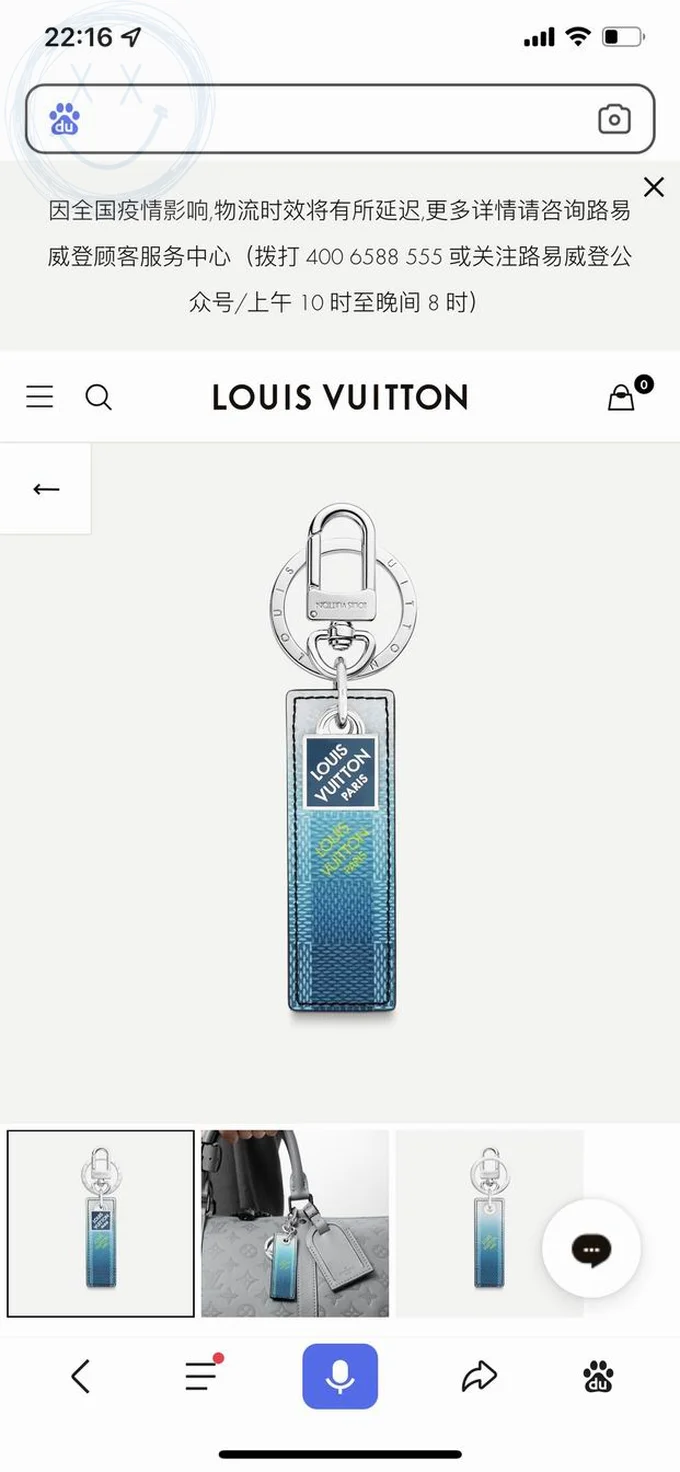
Task: Dismiss the delivery delay notice banner
Action: pyautogui.click(x=653, y=187)
